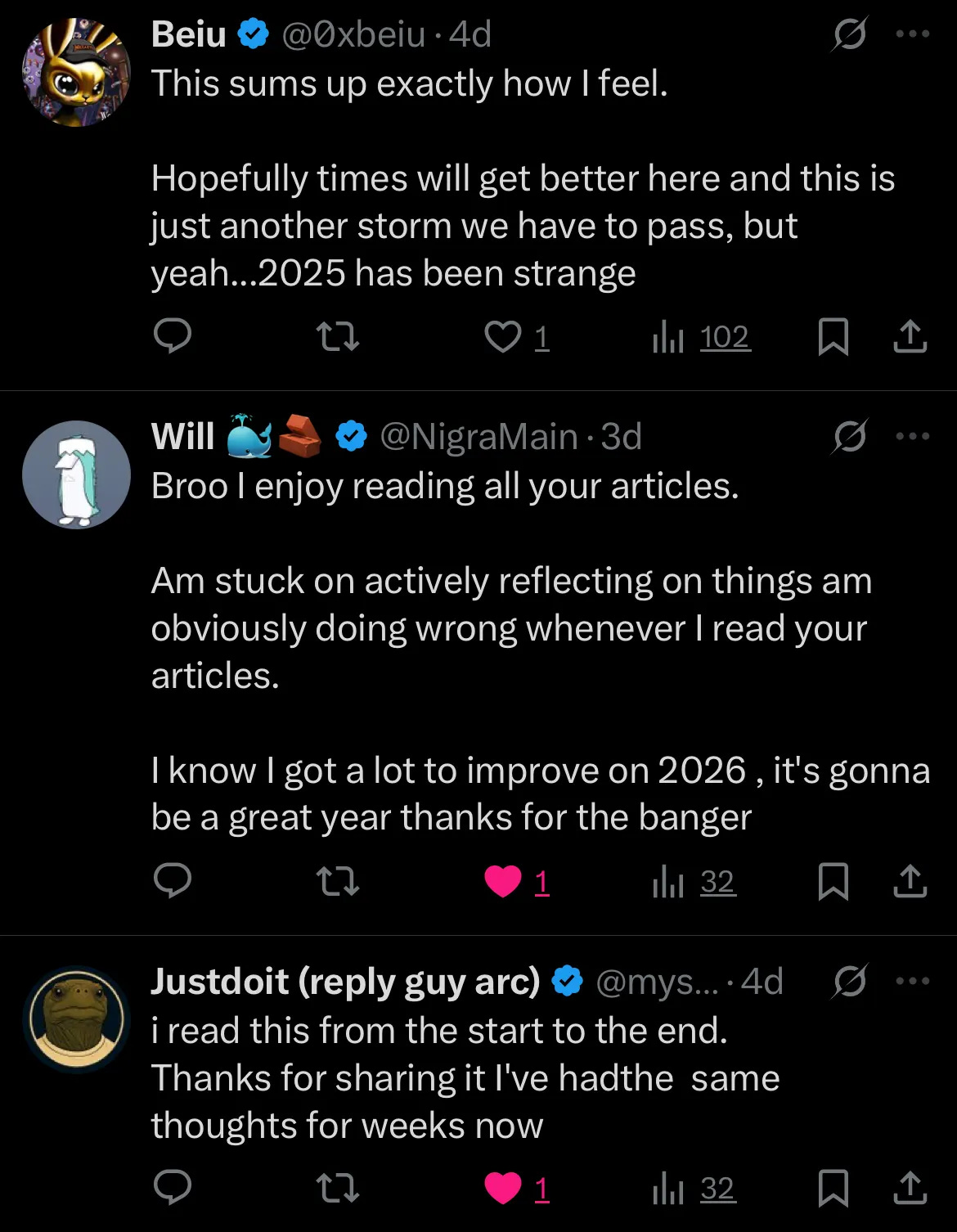
Task: View analytics for Beiu's comment
Action: 702,336
